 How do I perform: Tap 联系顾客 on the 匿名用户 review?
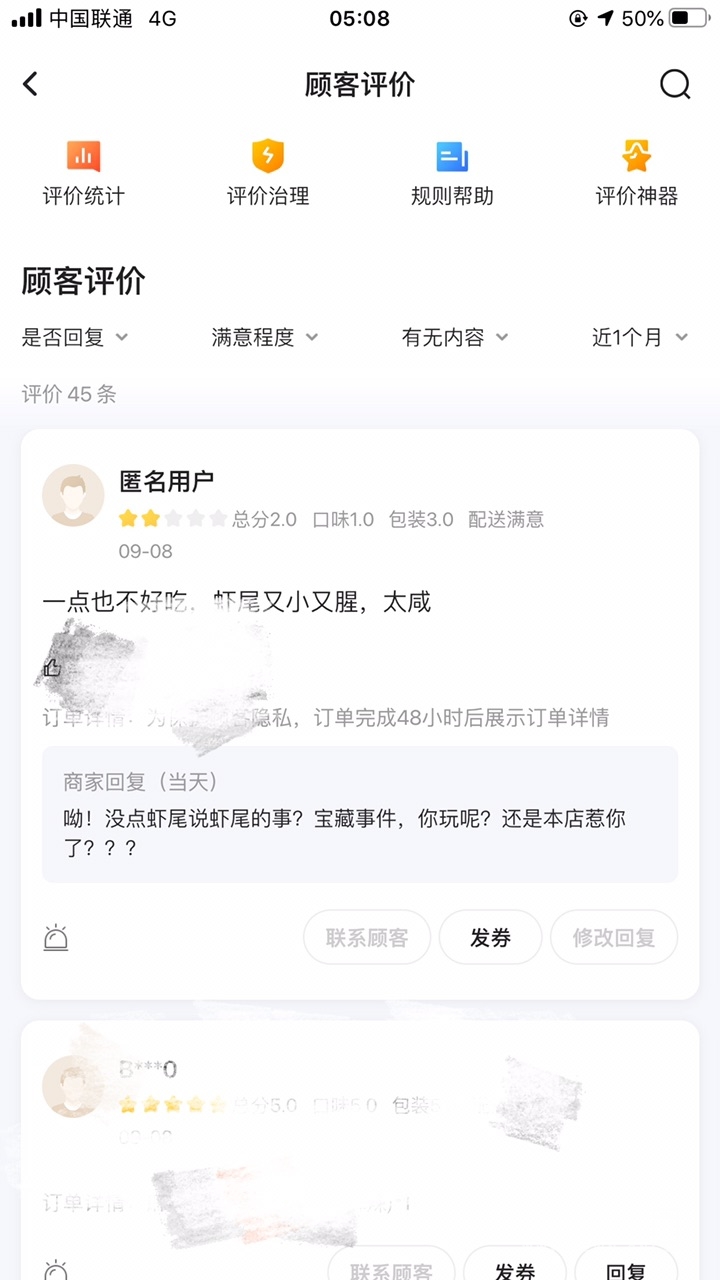click(x=367, y=937)
